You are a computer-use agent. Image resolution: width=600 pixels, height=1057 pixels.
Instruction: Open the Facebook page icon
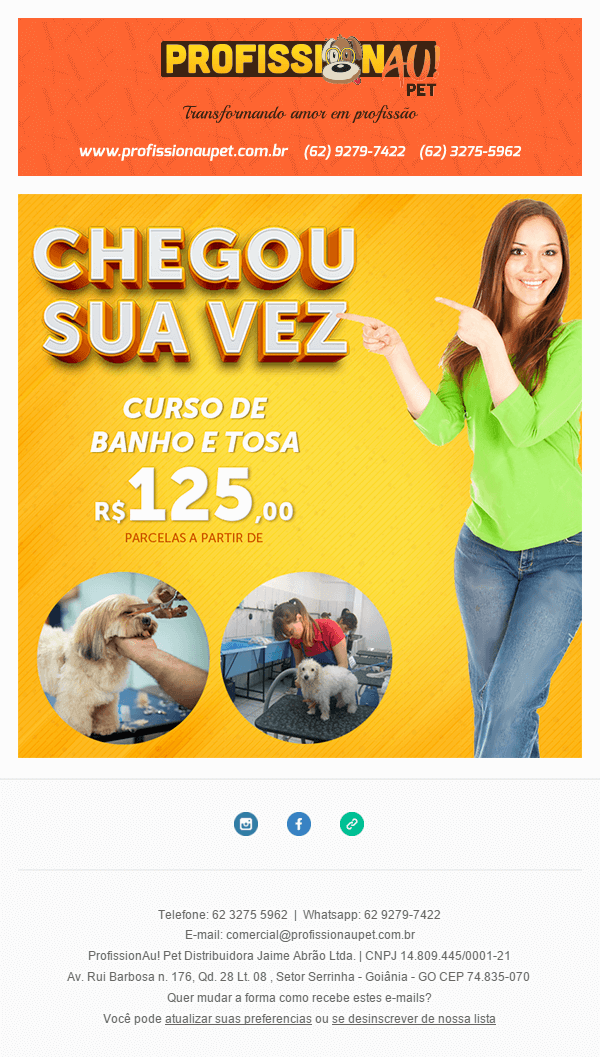(x=299, y=824)
